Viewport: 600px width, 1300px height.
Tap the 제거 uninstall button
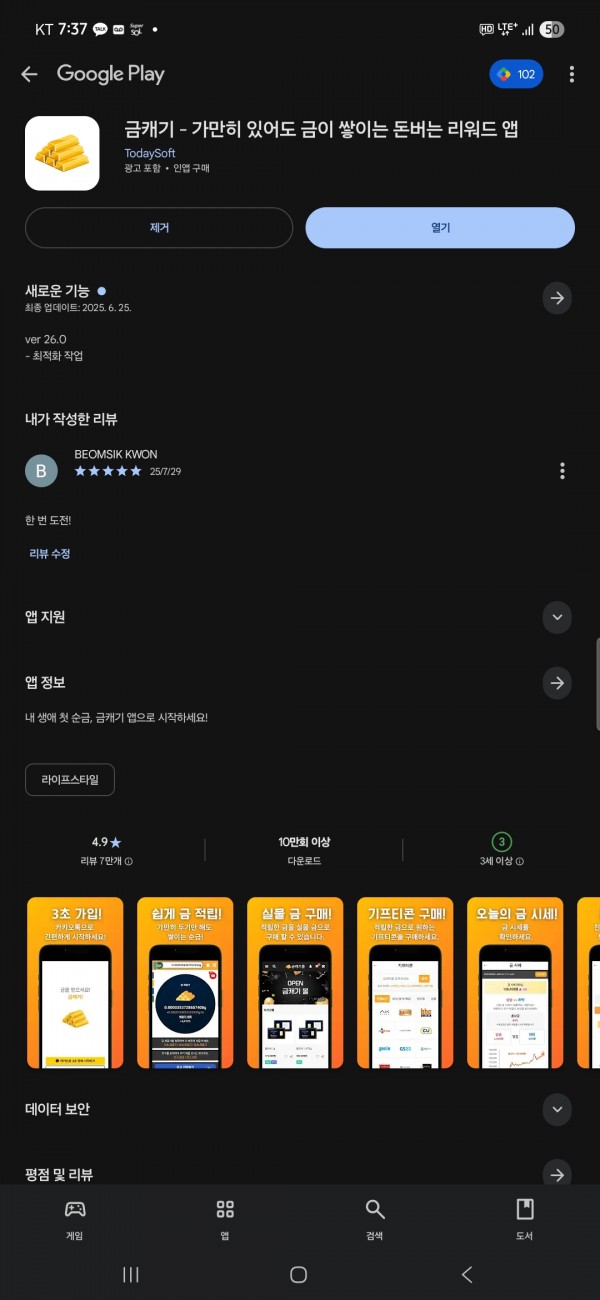(x=159, y=227)
